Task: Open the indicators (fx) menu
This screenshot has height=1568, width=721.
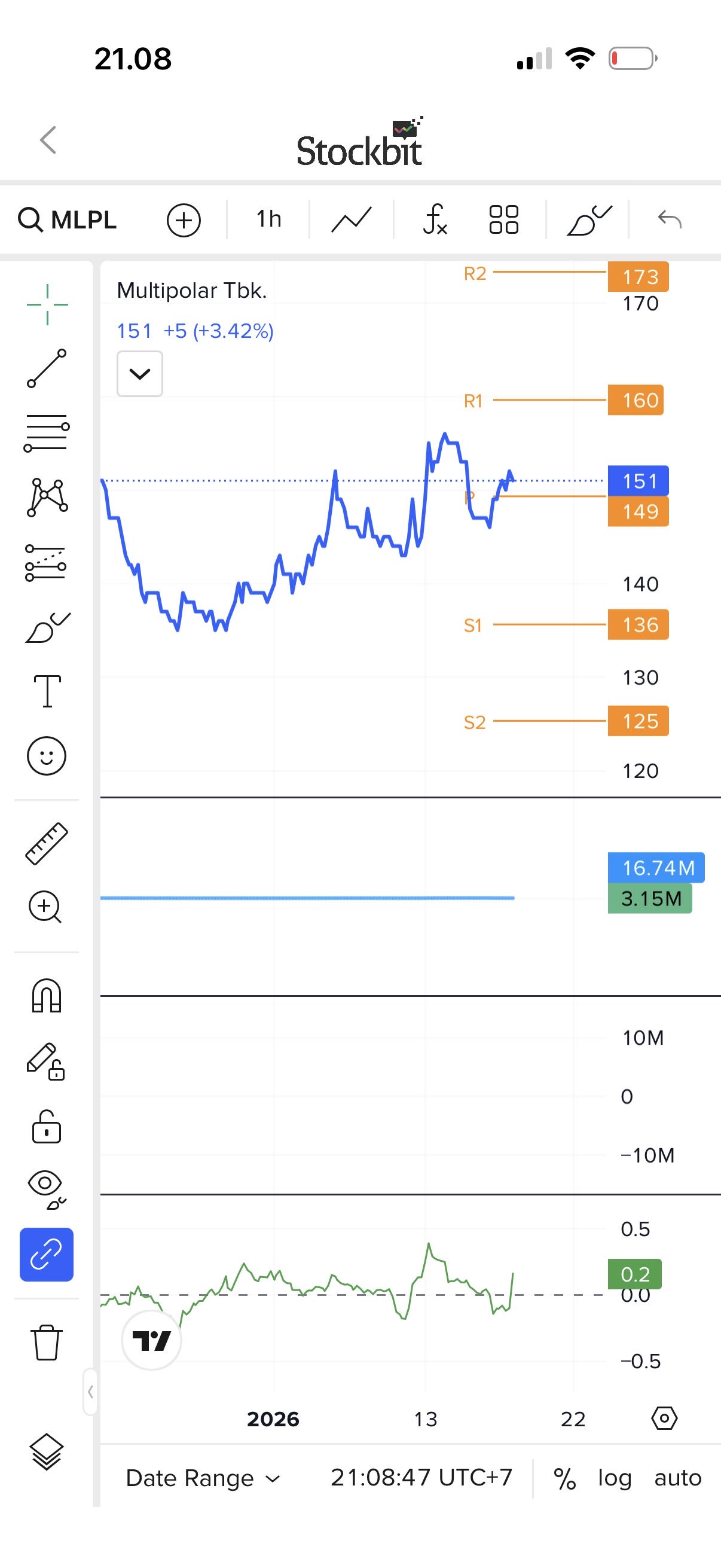Action: point(435,219)
